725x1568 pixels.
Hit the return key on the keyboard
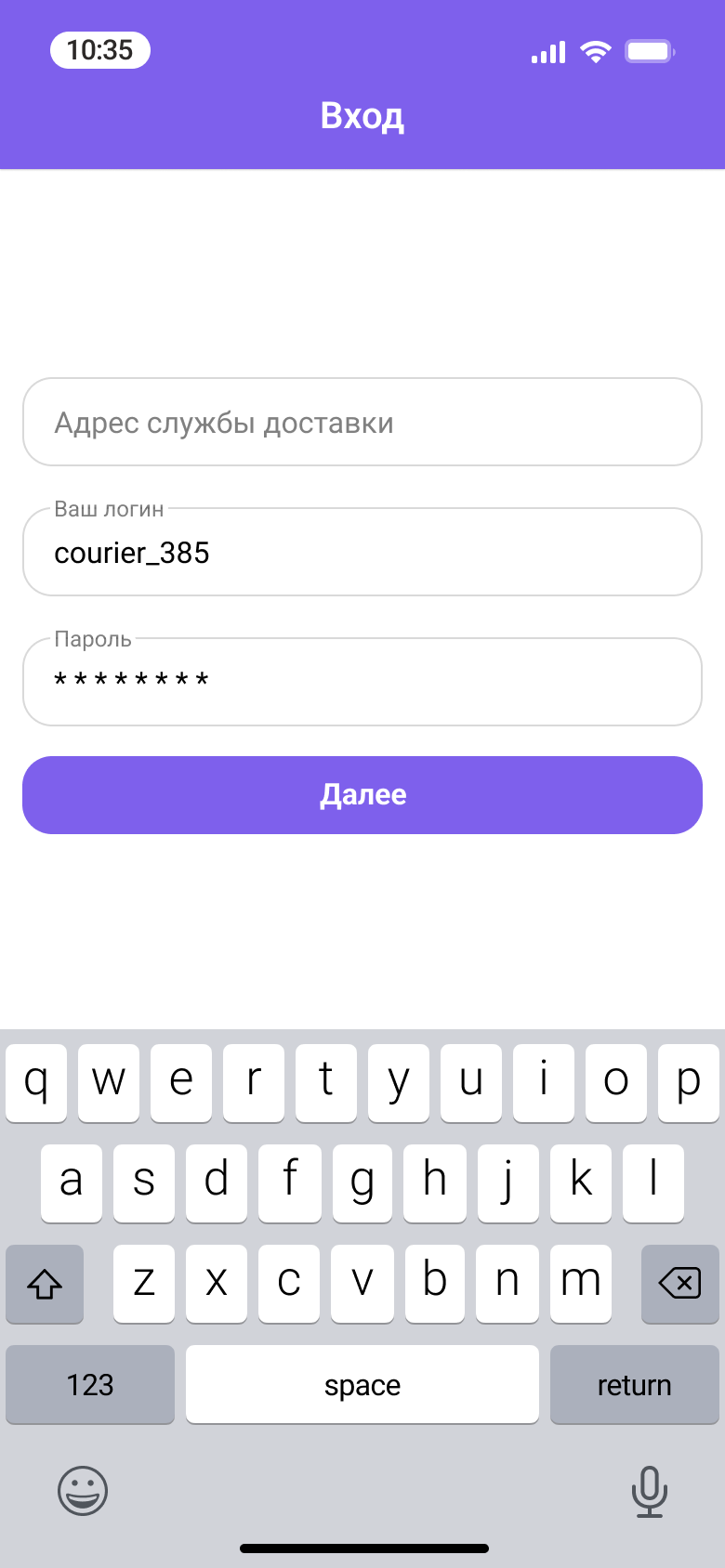(x=634, y=1384)
